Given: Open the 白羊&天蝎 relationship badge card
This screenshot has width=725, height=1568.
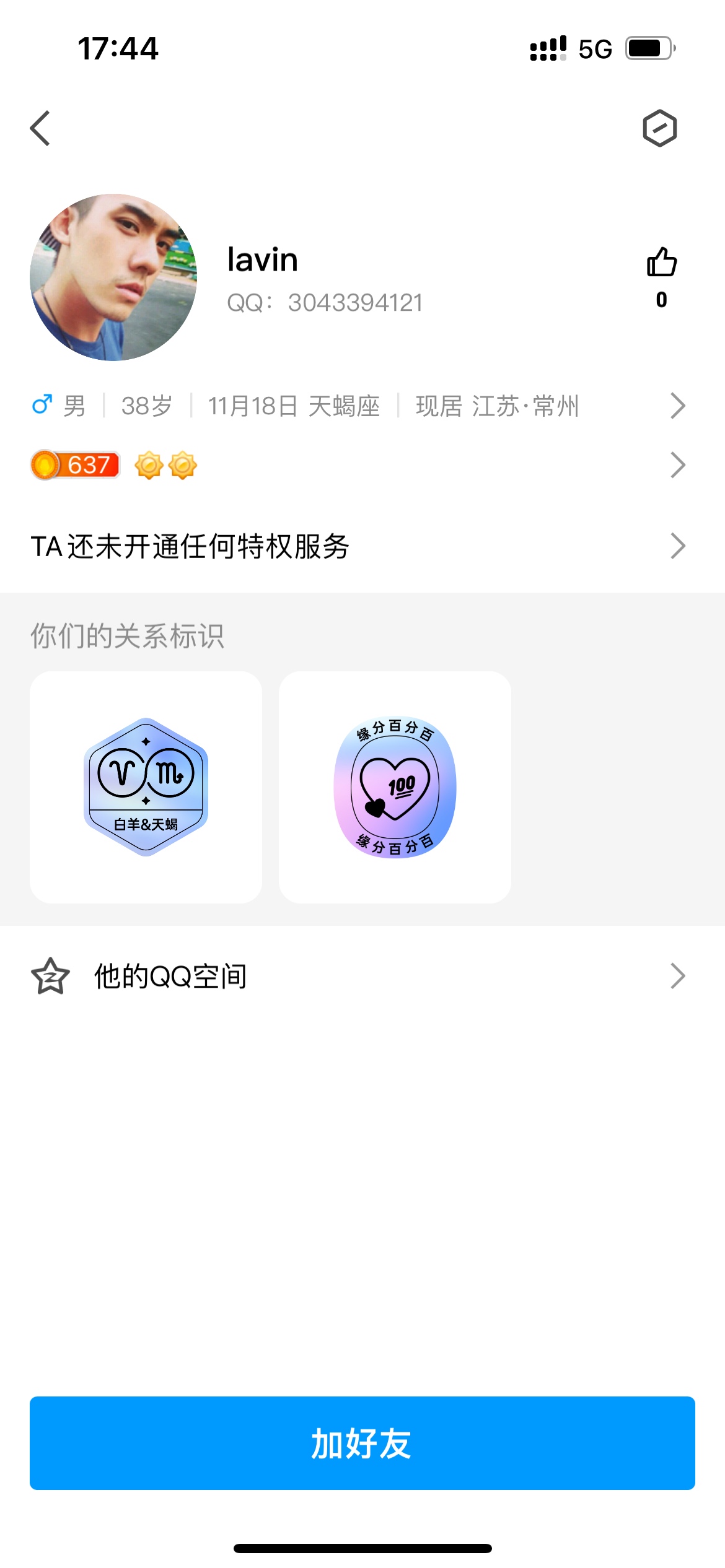Looking at the screenshot, I should [146, 787].
